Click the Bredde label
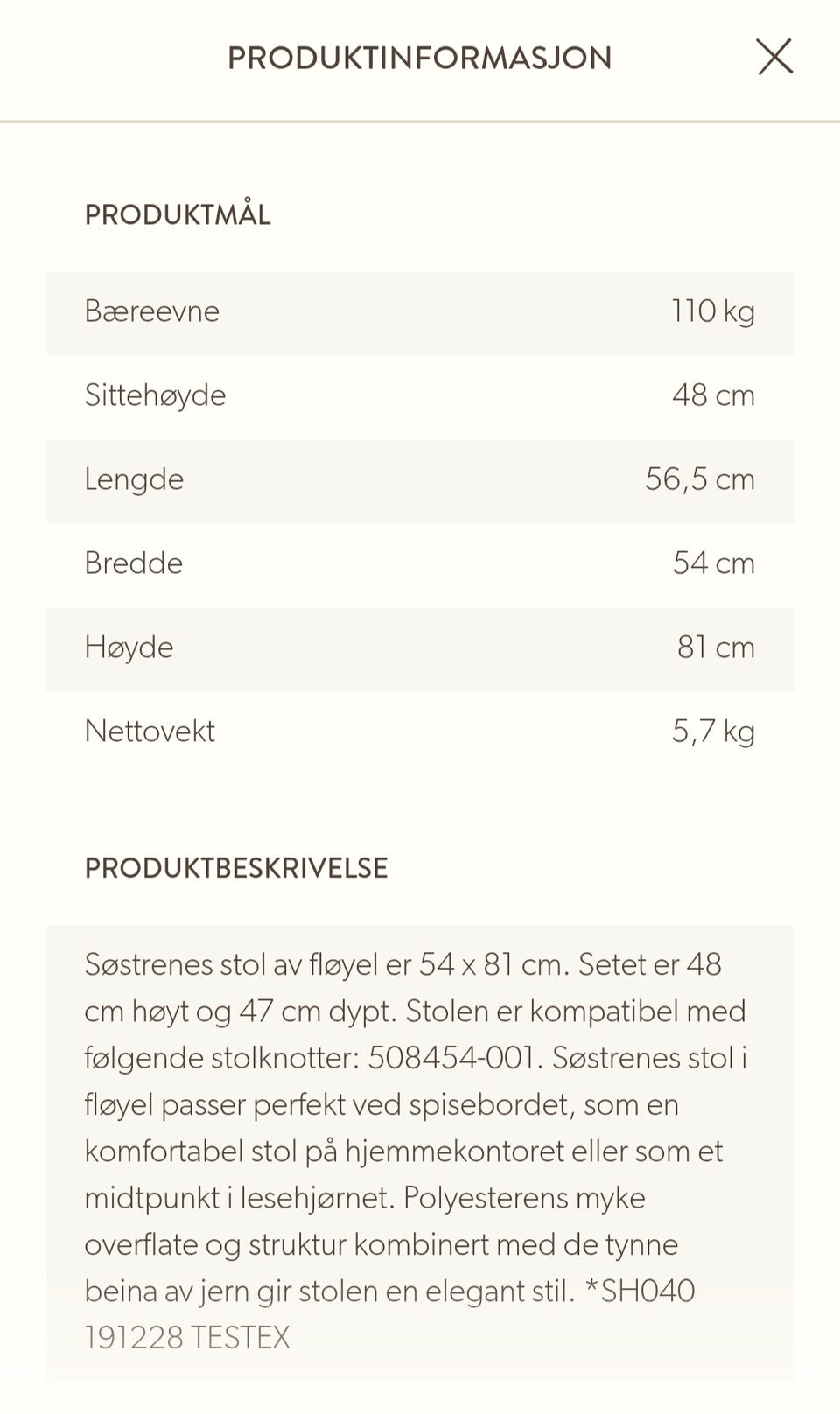840x1414 pixels. (134, 563)
